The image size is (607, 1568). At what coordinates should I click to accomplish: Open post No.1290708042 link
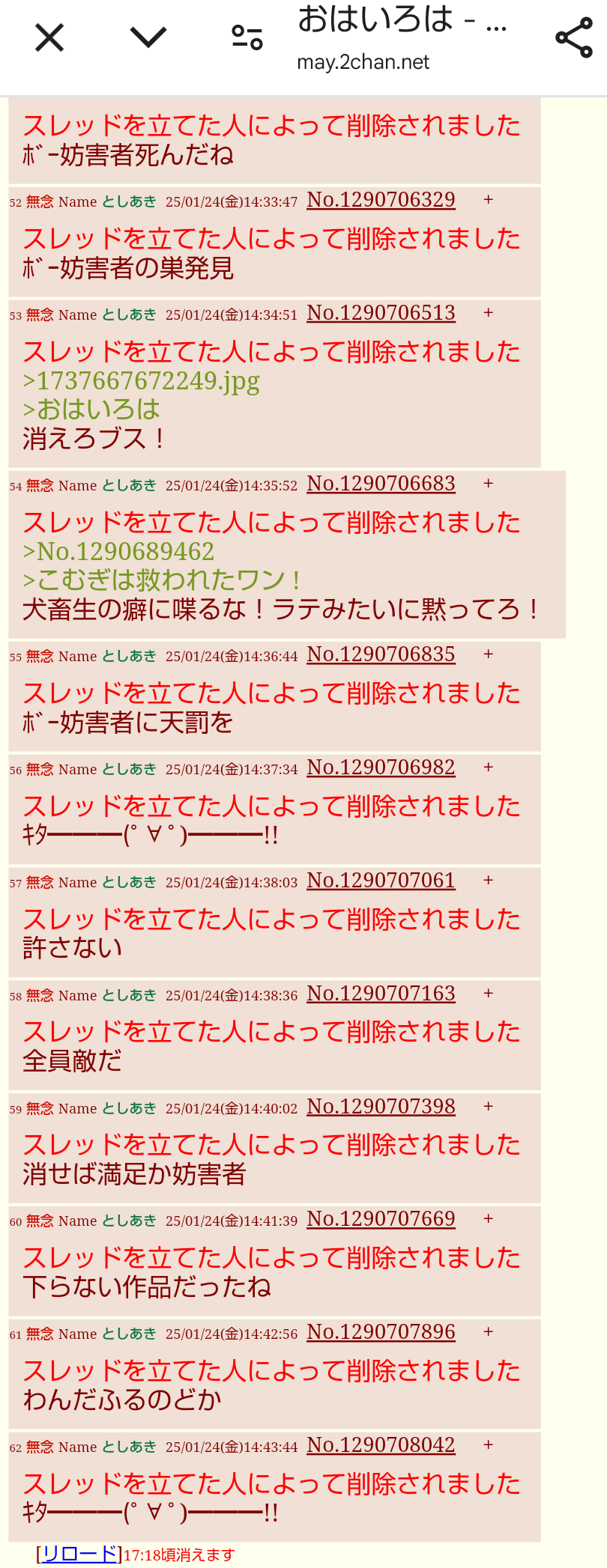pyautogui.click(x=381, y=1445)
